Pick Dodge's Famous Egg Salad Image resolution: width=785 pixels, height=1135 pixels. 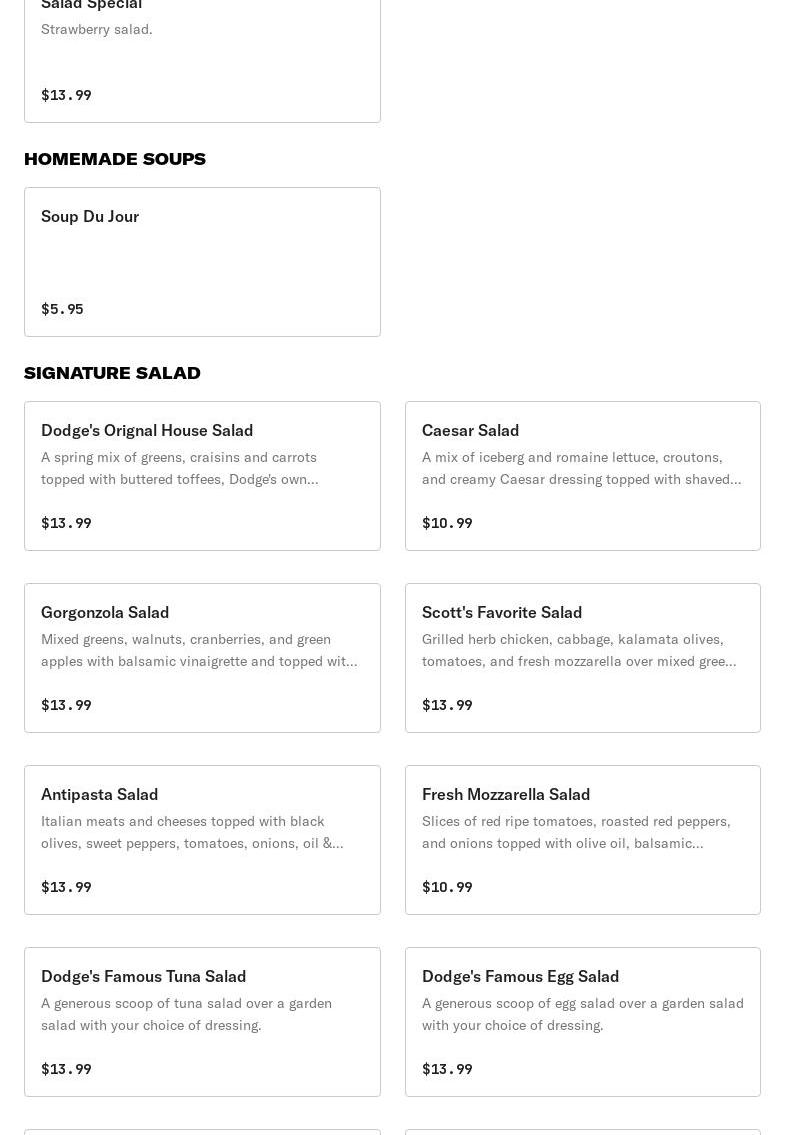pyautogui.click(x=582, y=1022)
